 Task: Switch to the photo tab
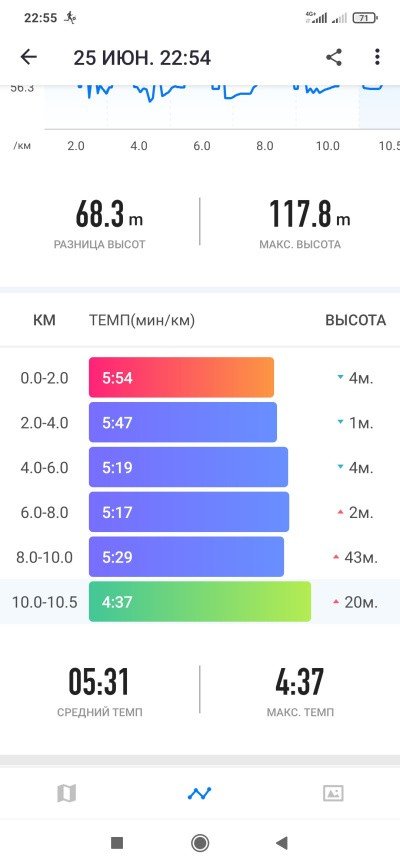pyautogui.click(x=333, y=793)
